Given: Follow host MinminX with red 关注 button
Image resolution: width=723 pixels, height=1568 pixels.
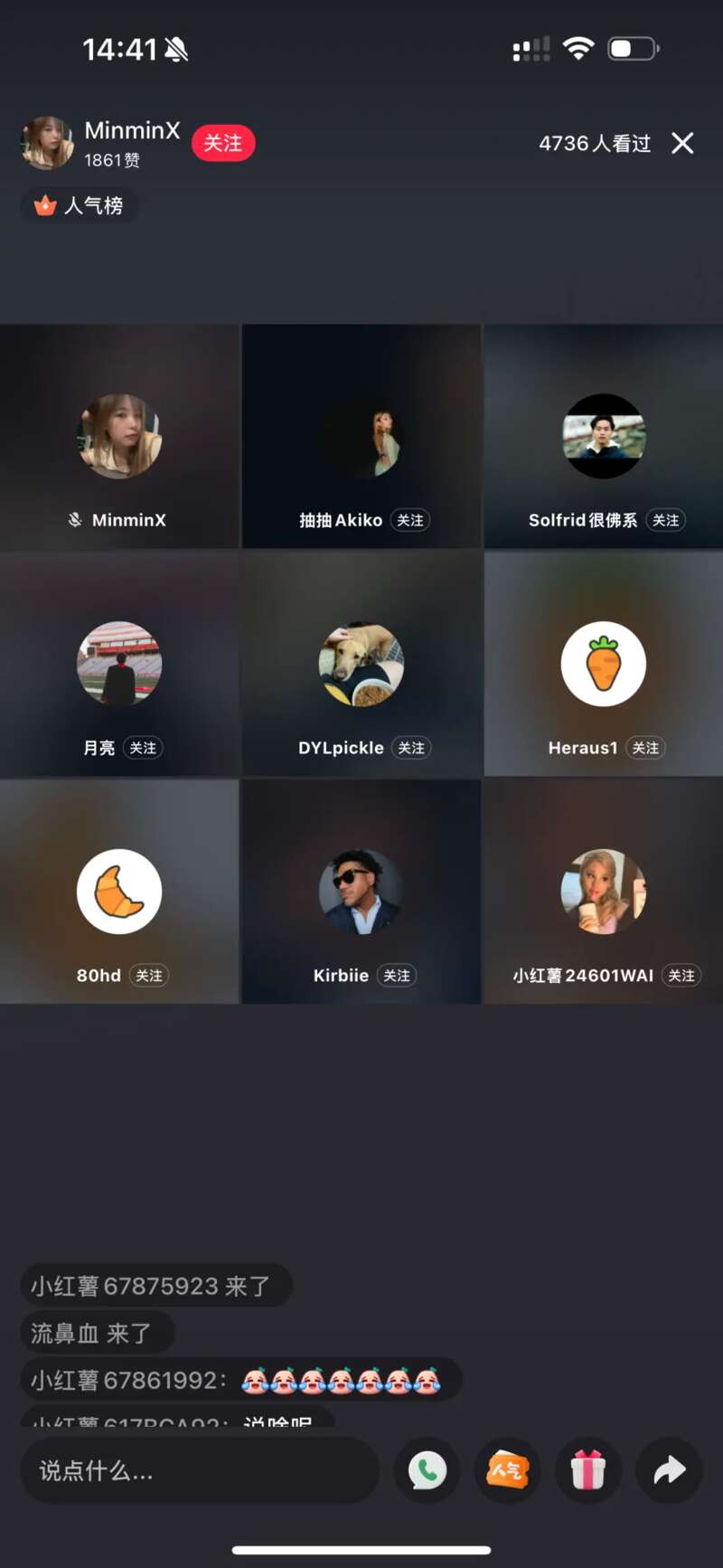Looking at the screenshot, I should (x=223, y=143).
